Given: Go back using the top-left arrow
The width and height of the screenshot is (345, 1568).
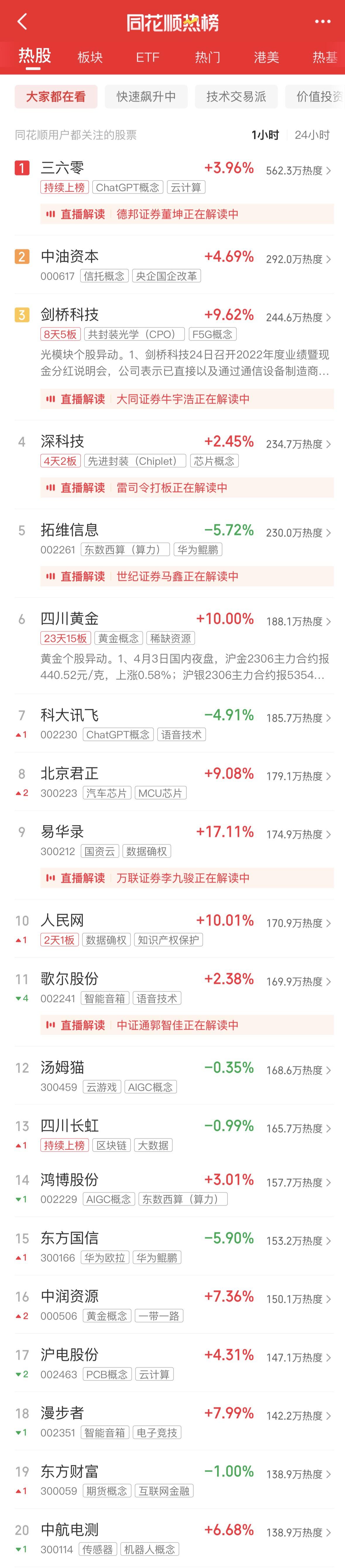Looking at the screenshot, I should click(23, 22).
